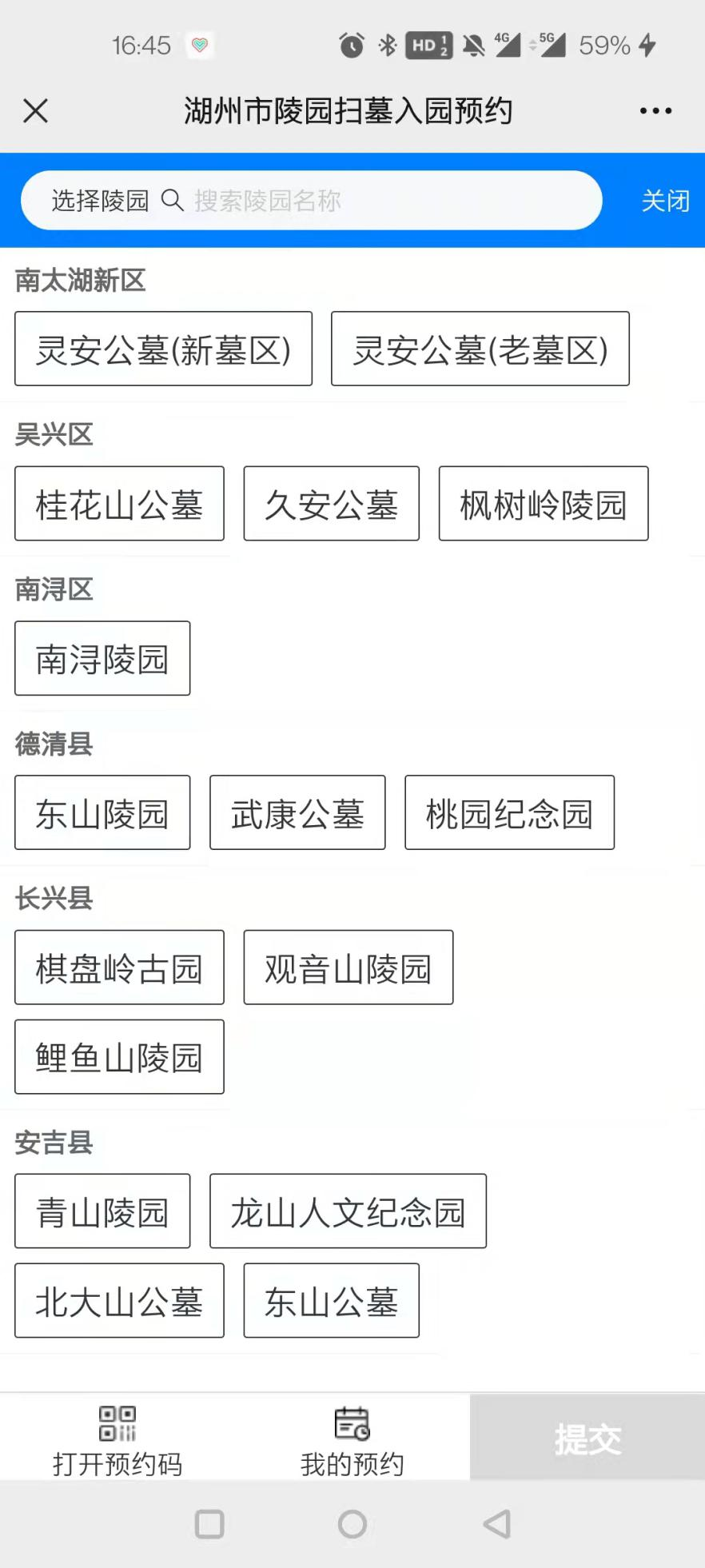Tap the recent apps square icon
The width and height of the screenshot is (705, 1568).
209,1524
